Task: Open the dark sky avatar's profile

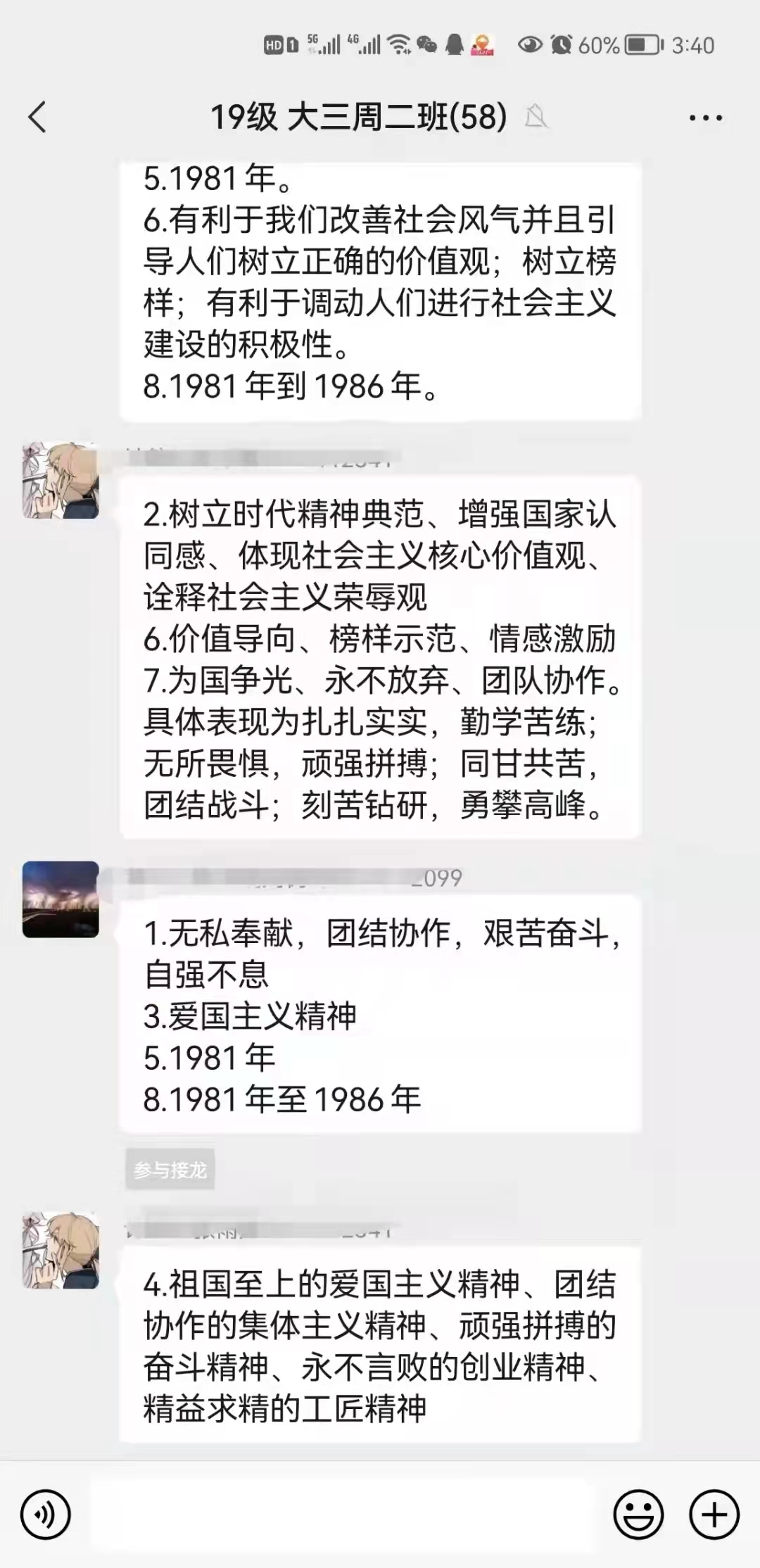Action: pyautogui.click(x=61, y=899)
